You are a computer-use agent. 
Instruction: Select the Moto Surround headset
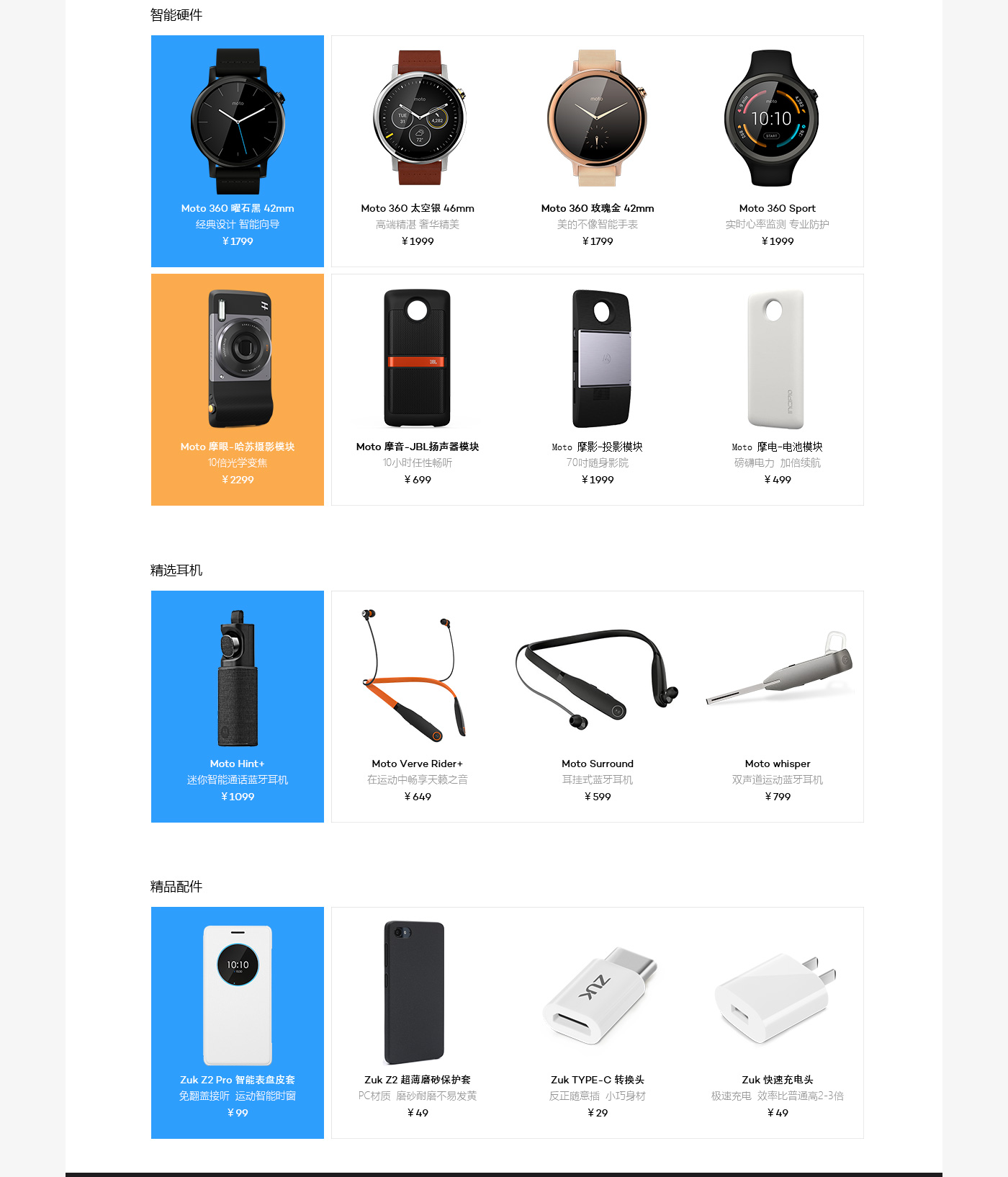point(598,706)
